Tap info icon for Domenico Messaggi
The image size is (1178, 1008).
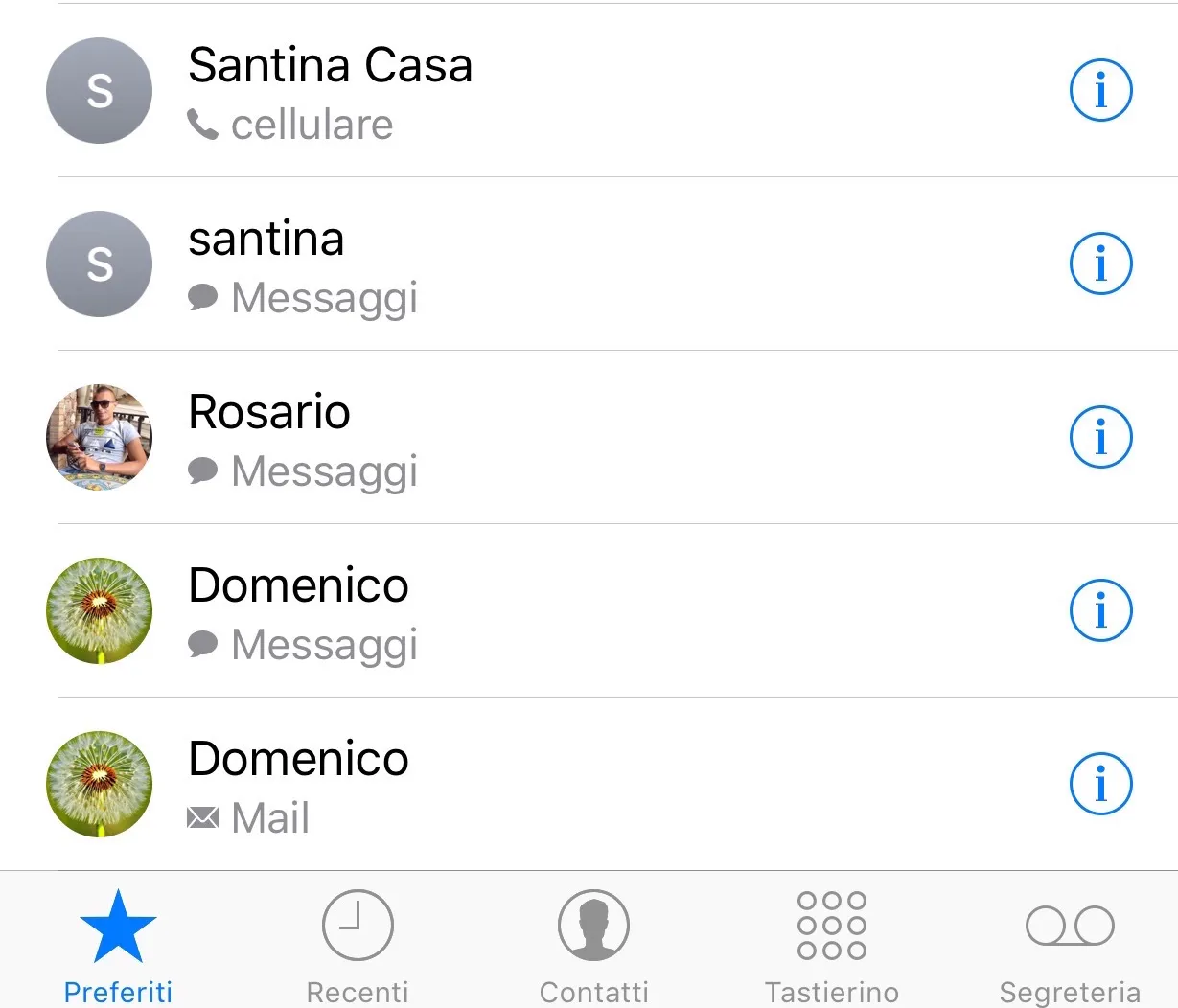click(x=1100, y=611)
